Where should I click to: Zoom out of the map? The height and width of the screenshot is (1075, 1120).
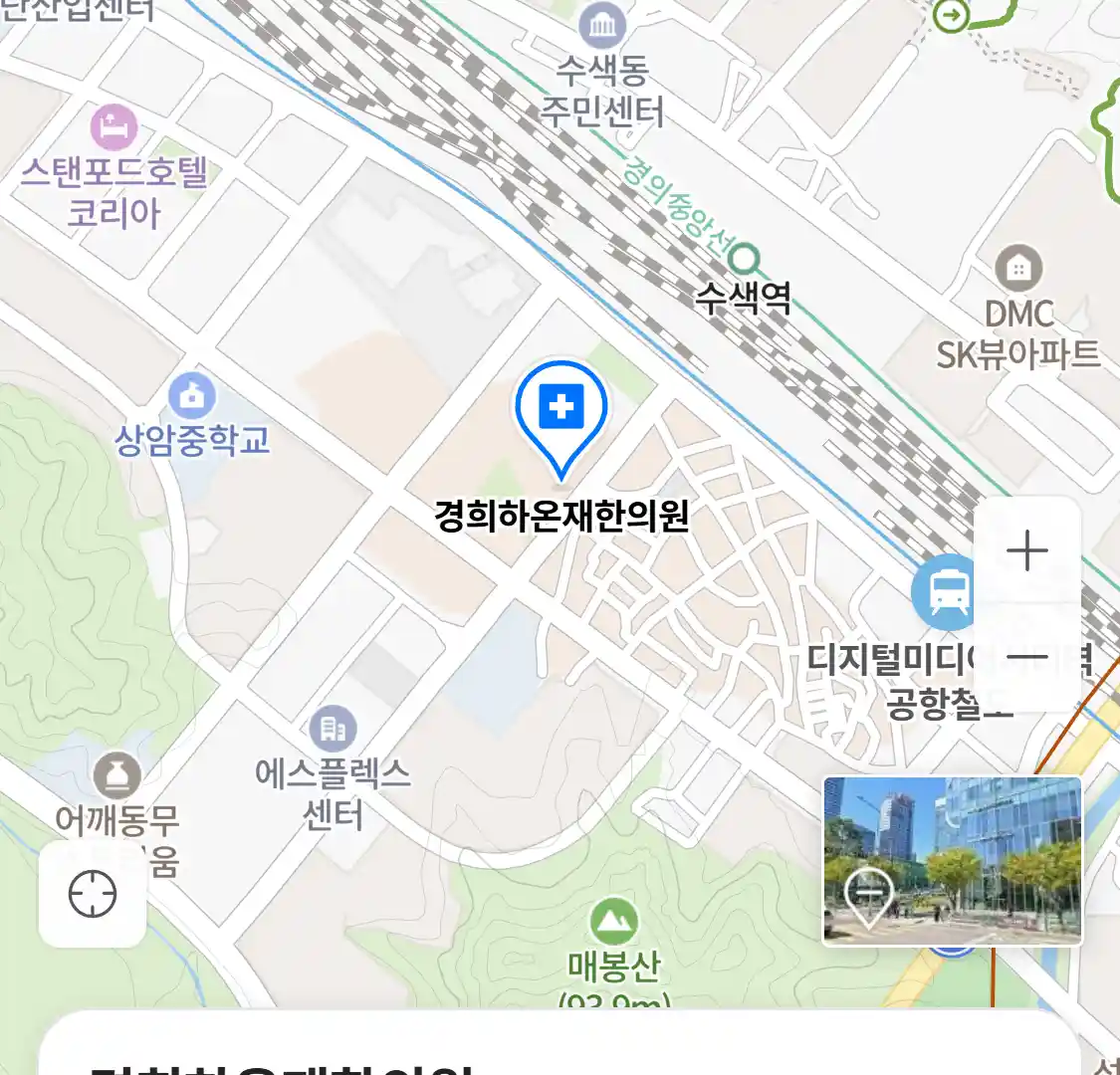[1026, 657]
